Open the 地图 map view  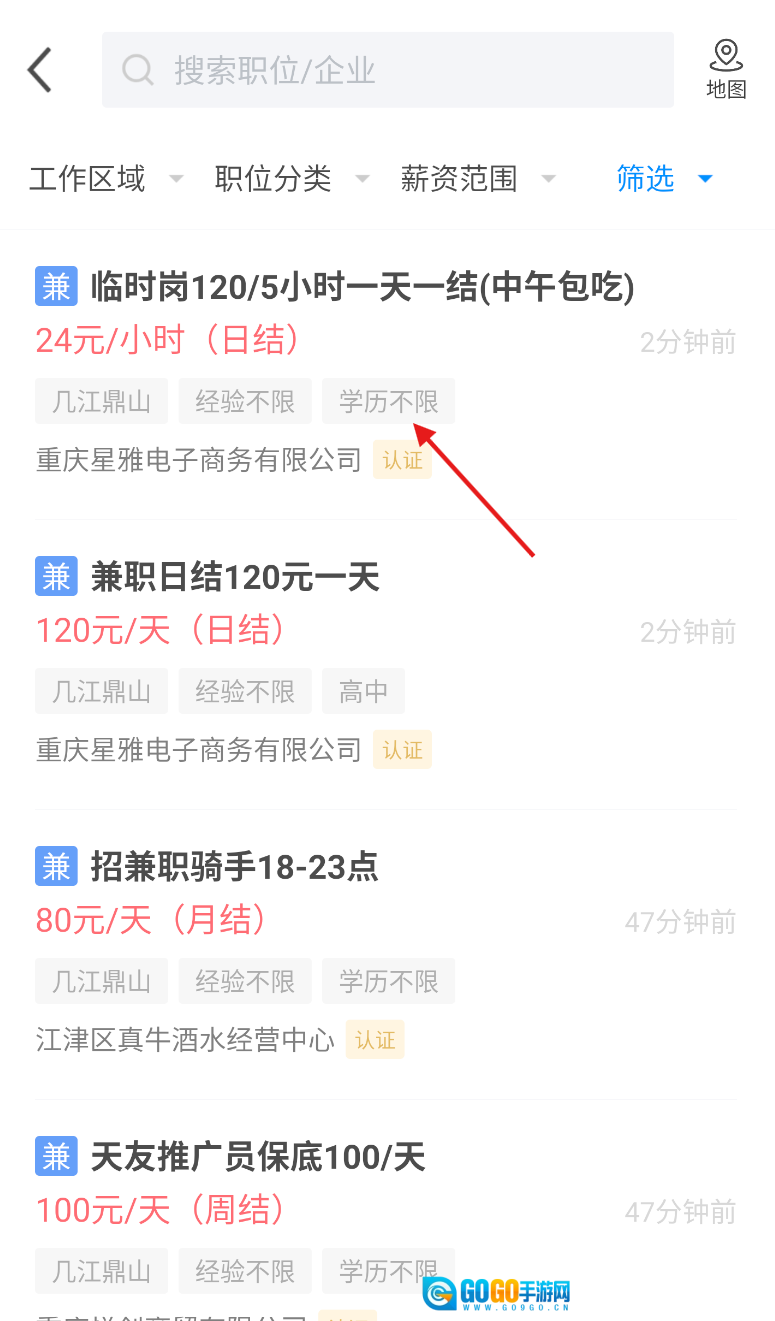click(726, 69)
